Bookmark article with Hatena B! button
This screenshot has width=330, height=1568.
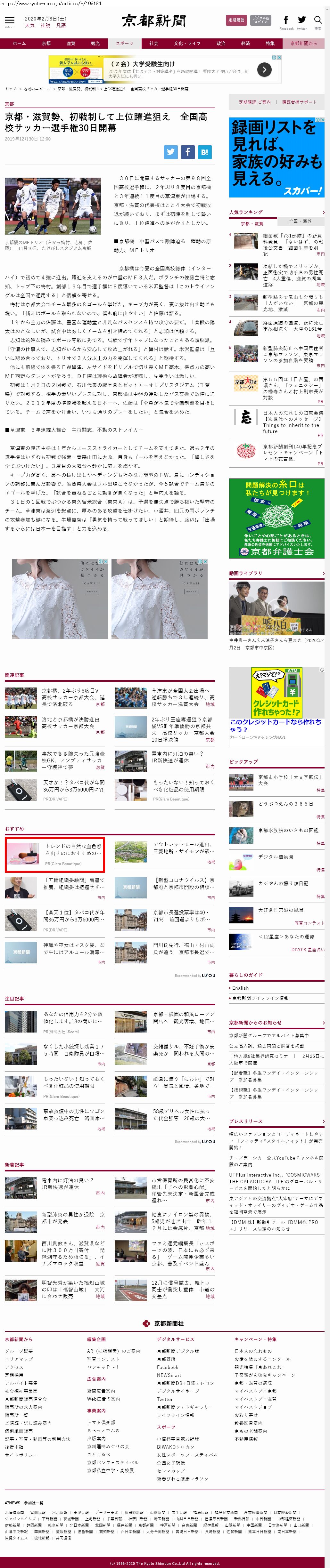[x=205, y=152]
